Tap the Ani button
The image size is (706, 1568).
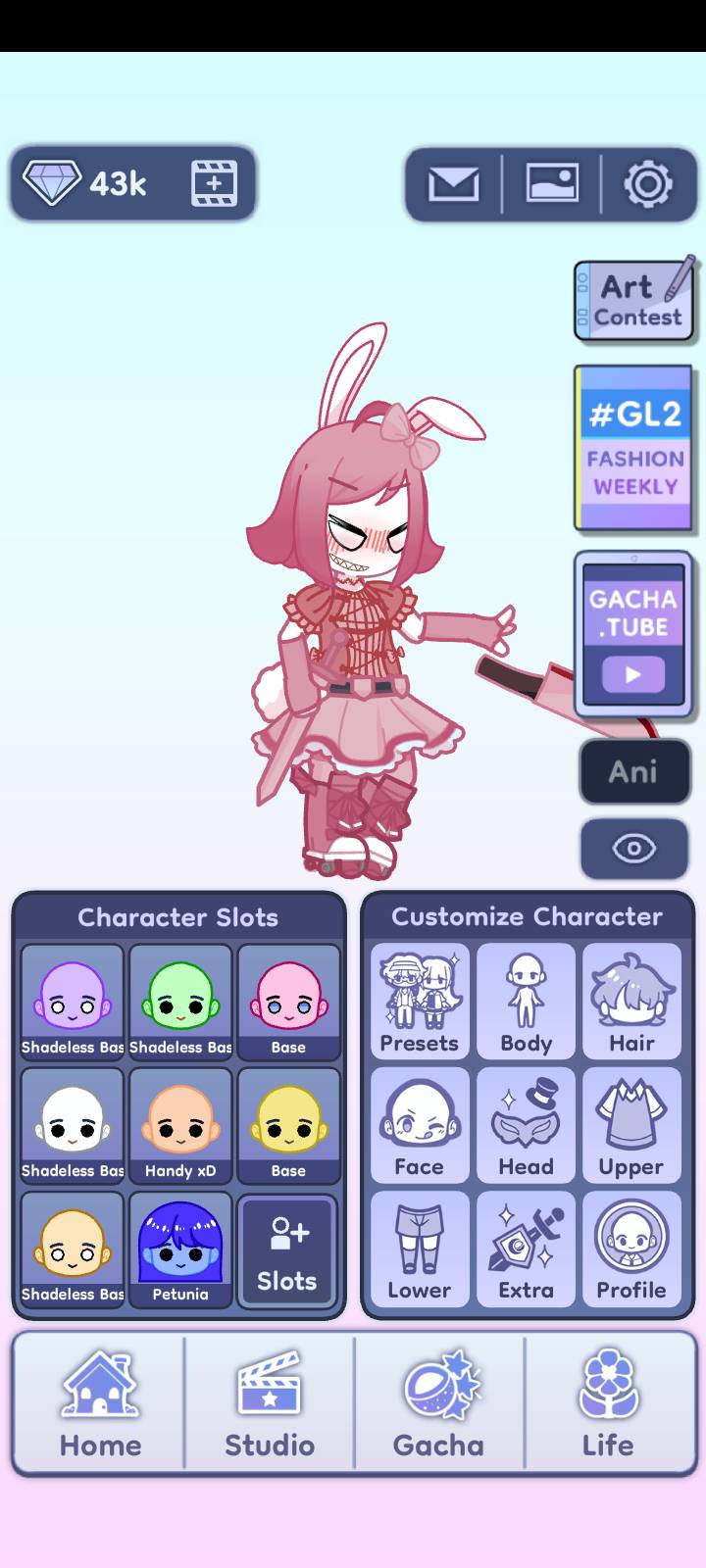tap(633, 771)
